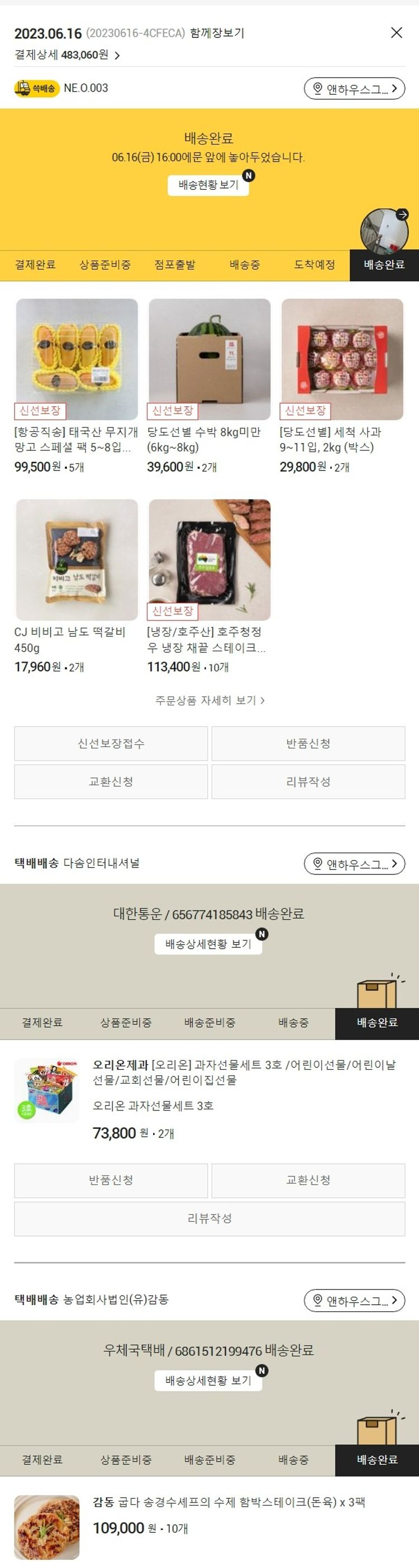
Task: Open CJ 비비고 남도 떡갈비 product
Action: 77,559
